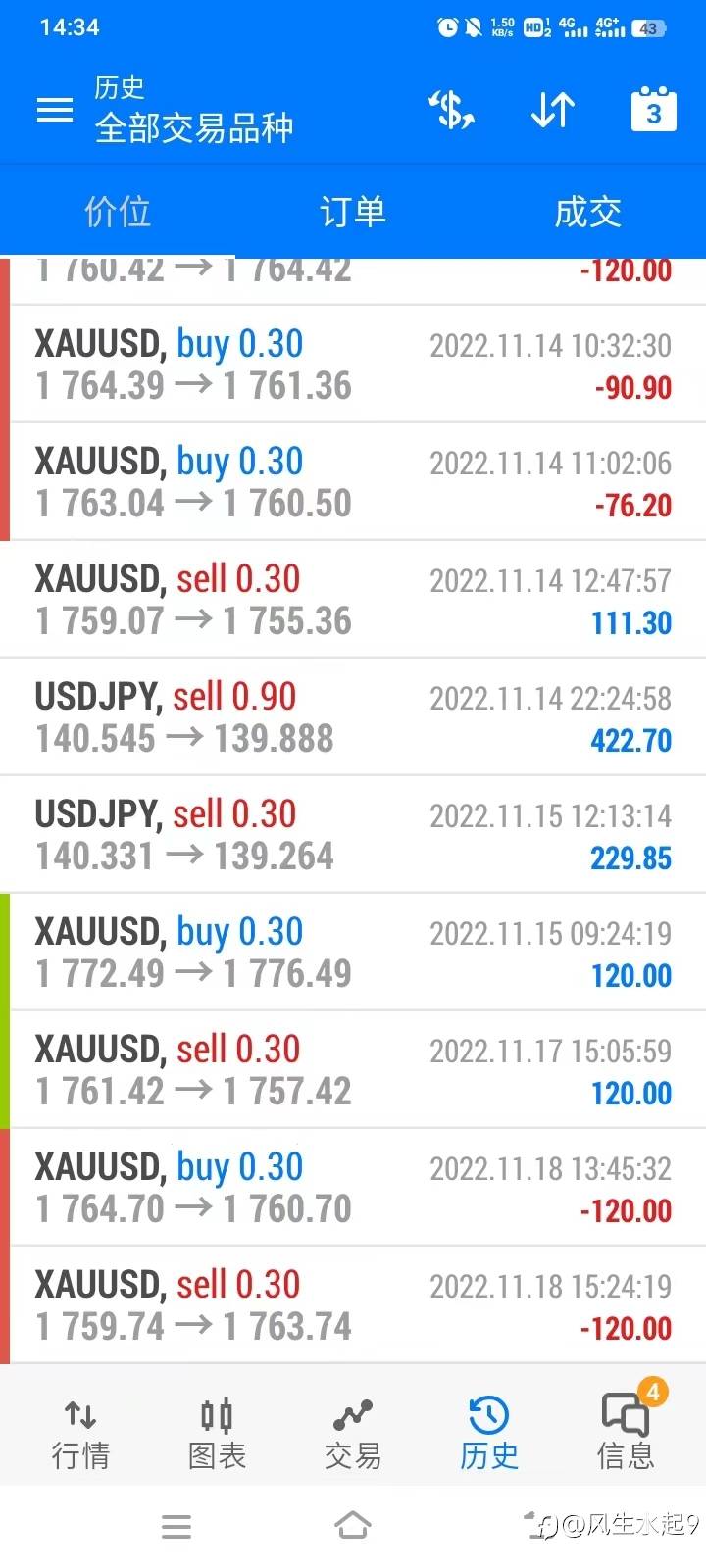The width and height of the screenshot is (706, 1568).
Task: Open XAUUSD buy trade with -76.20 loss
Action: click(x=353, y=482)
